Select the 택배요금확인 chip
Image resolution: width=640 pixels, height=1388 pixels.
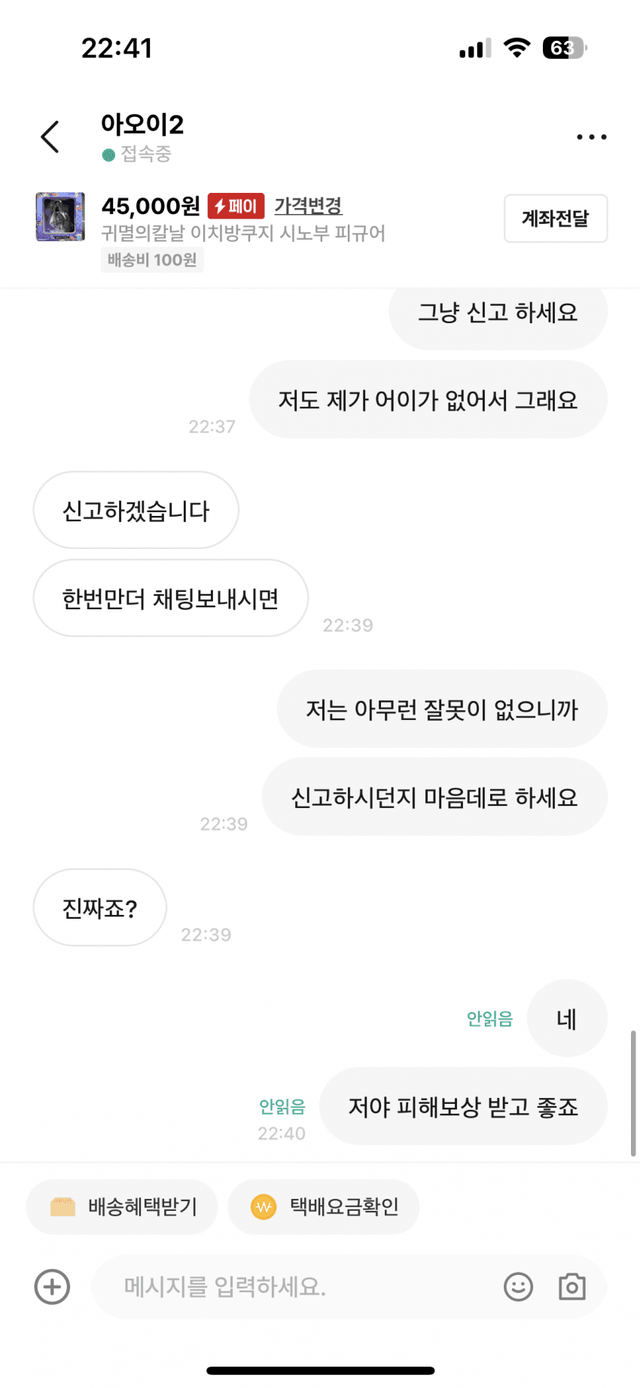pyautogui.click(x=323, y=1207)
